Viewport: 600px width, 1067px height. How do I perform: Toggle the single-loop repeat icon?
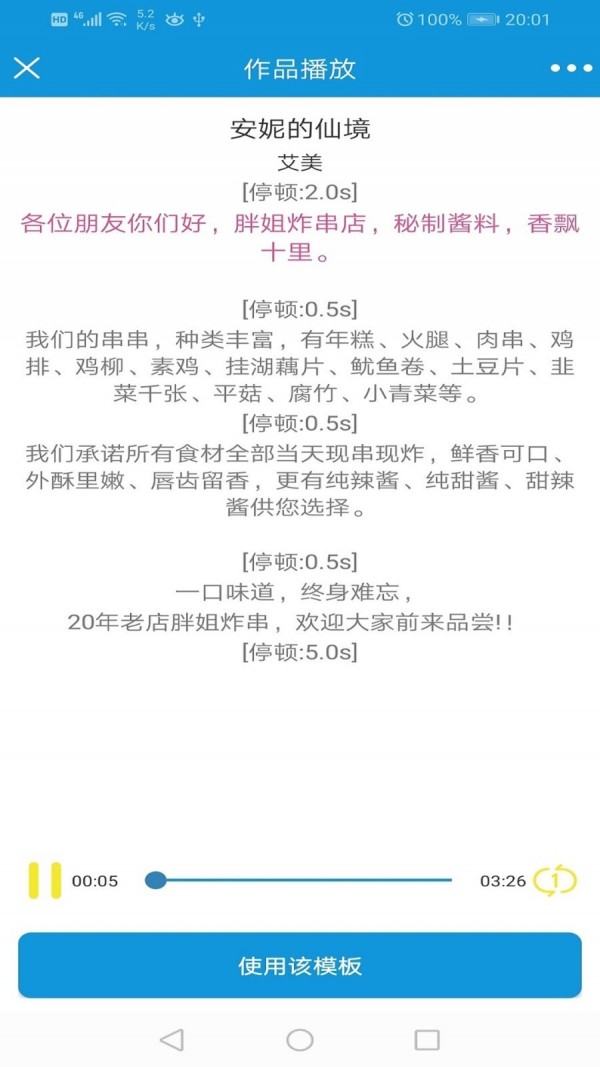tap(556, 880)
